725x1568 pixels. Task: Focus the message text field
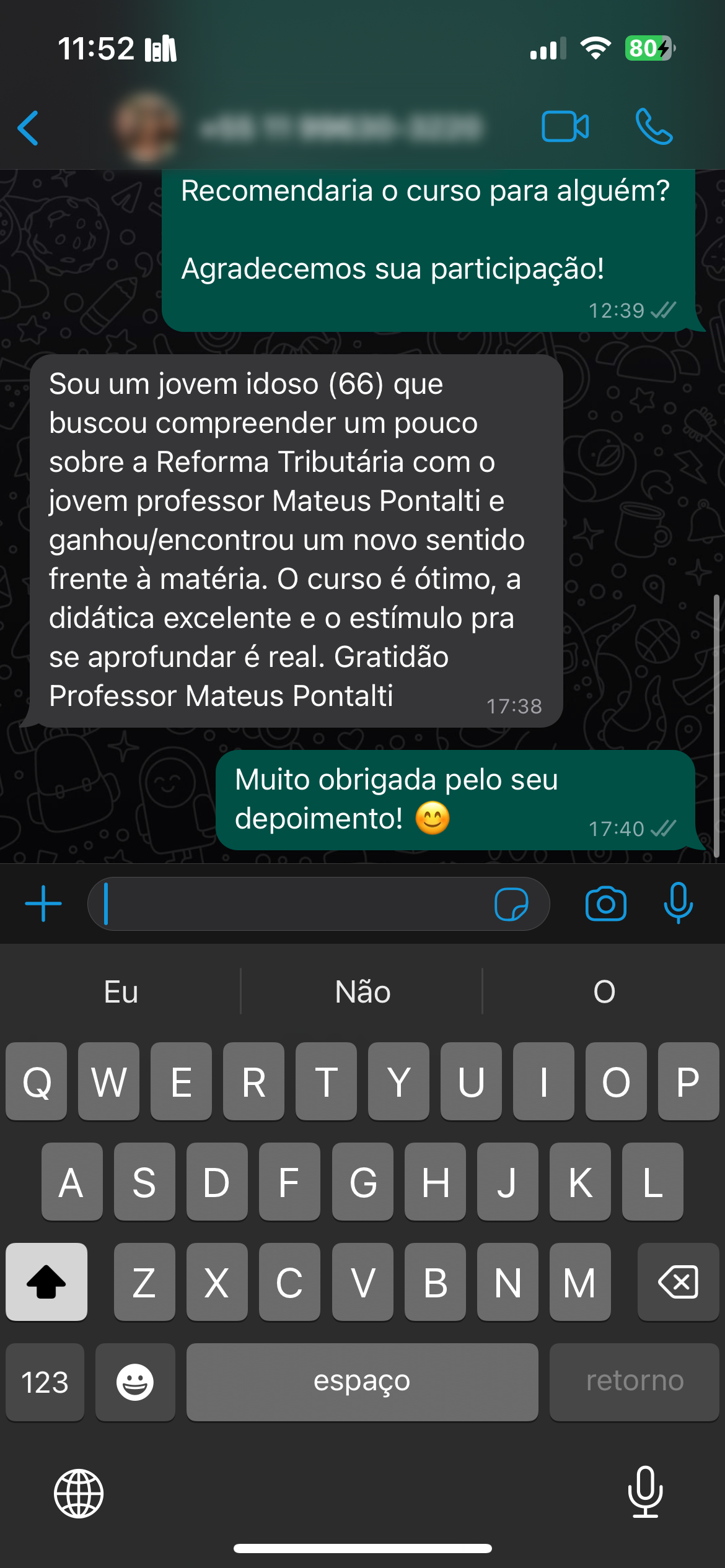point(291,904)
